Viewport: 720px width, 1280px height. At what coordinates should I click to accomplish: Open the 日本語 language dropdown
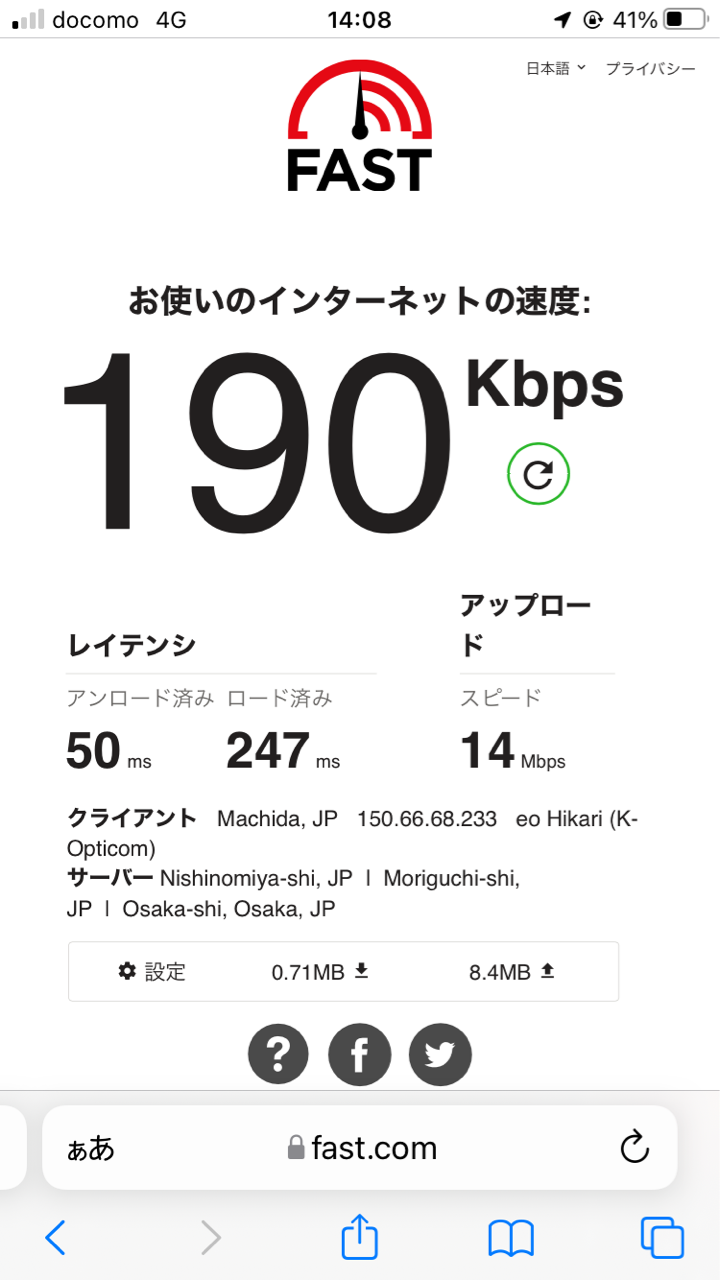tap(556, 69)
